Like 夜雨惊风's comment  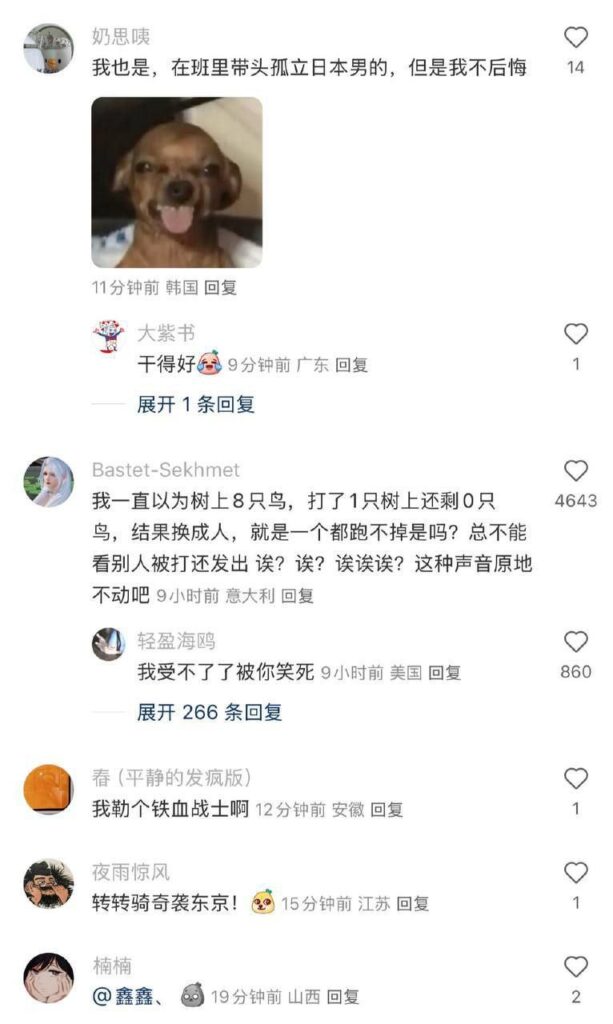(x=576, y=873)
